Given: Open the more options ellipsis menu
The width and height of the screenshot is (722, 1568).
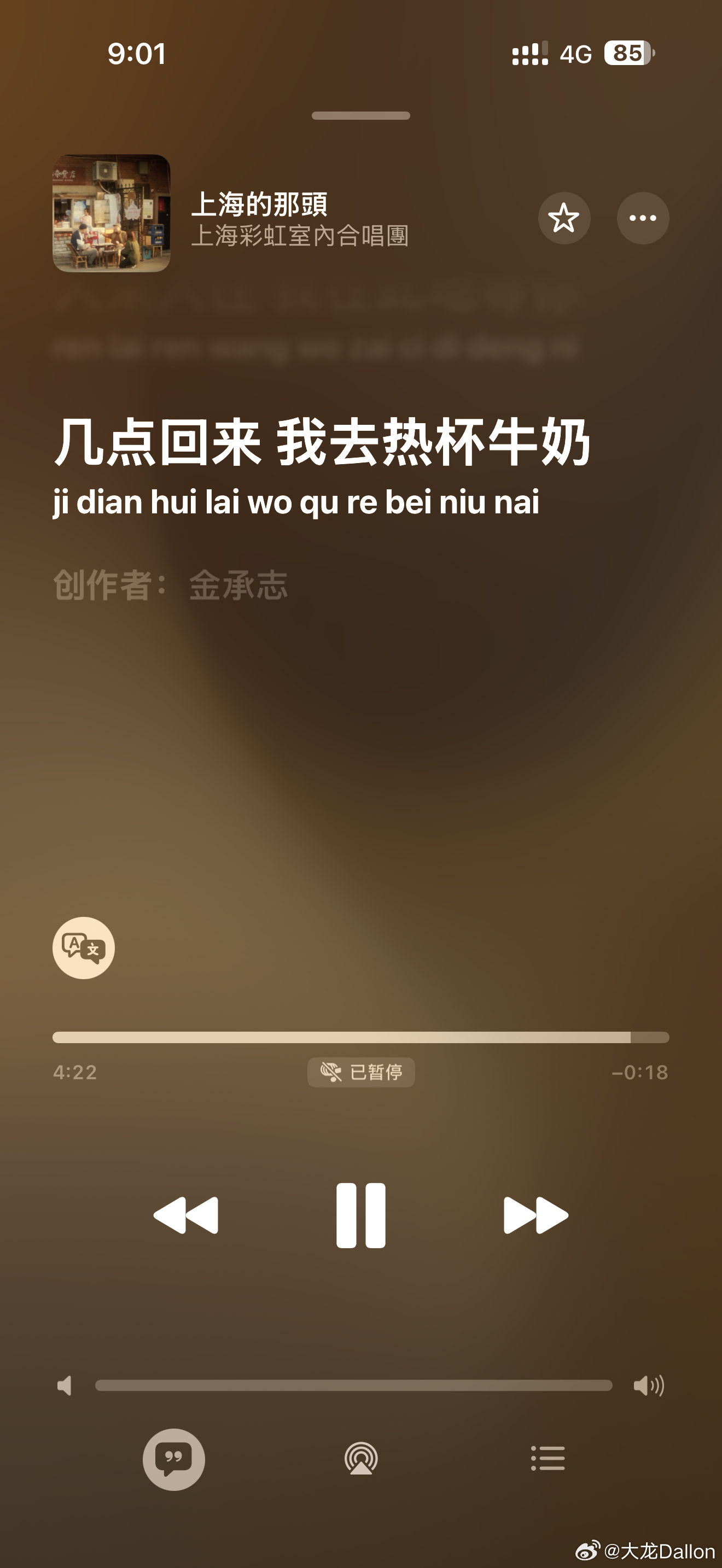Looking at the screenshot, I should pos(643,218).
